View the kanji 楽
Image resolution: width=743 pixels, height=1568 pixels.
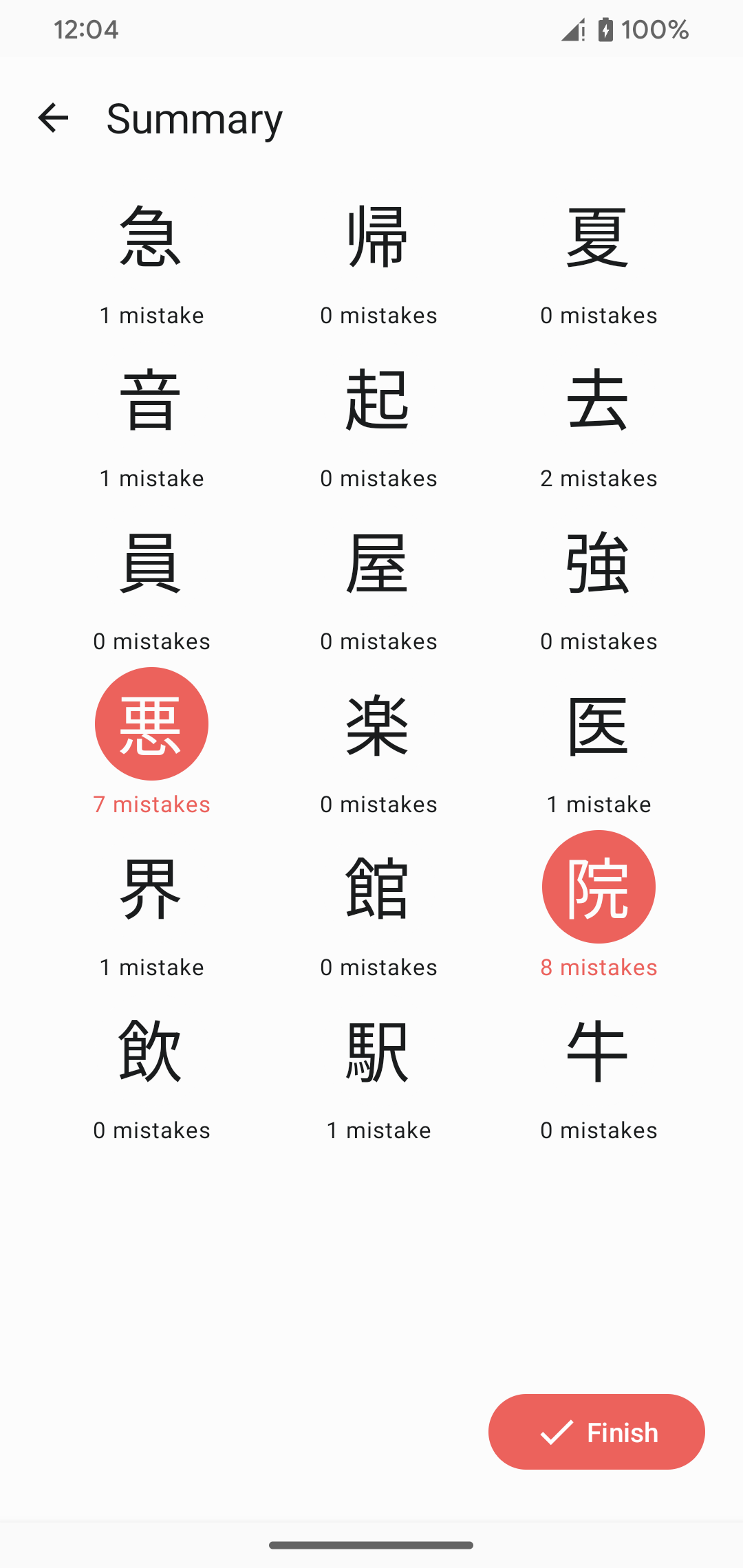click(378, 726)
